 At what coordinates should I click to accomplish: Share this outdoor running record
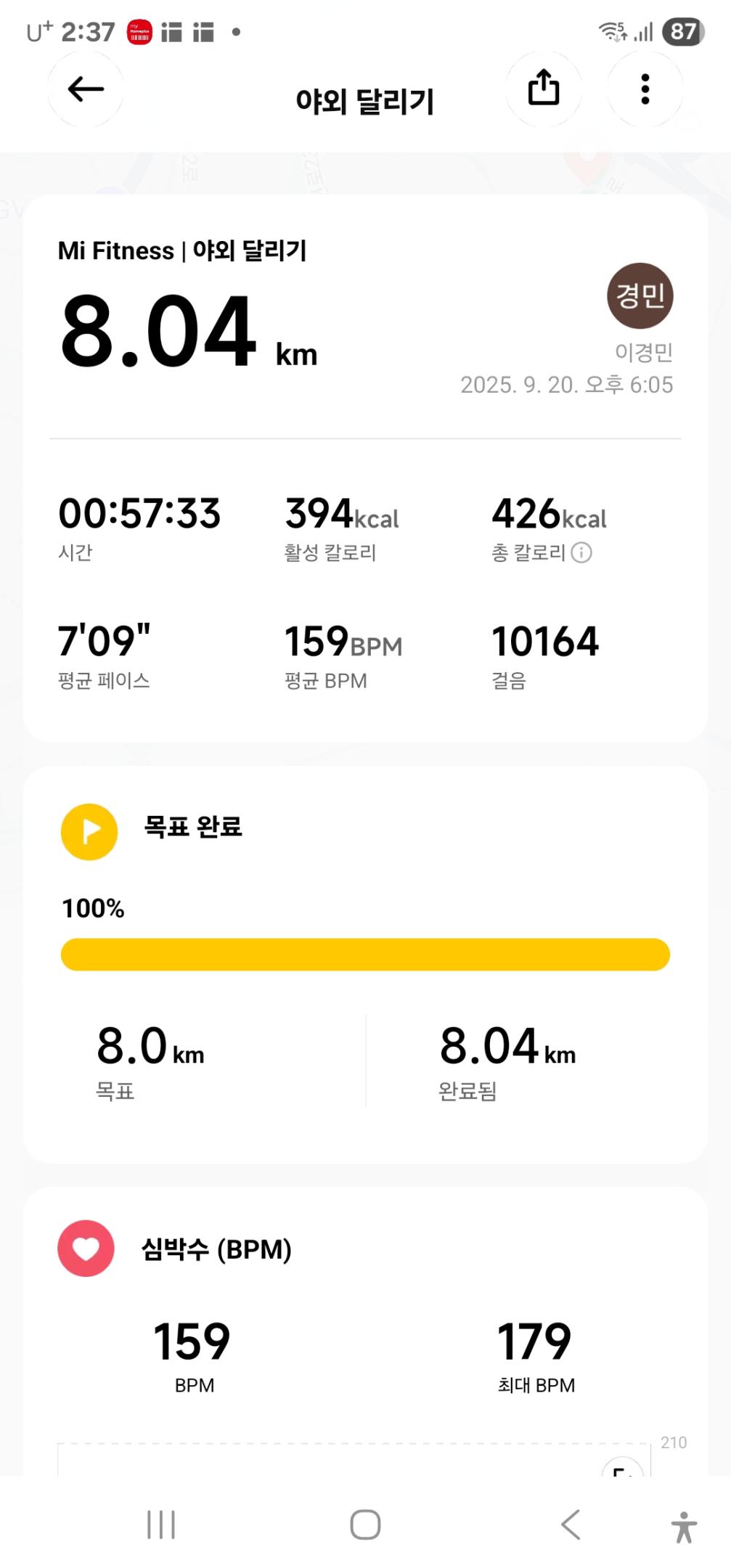pos(543,89)
